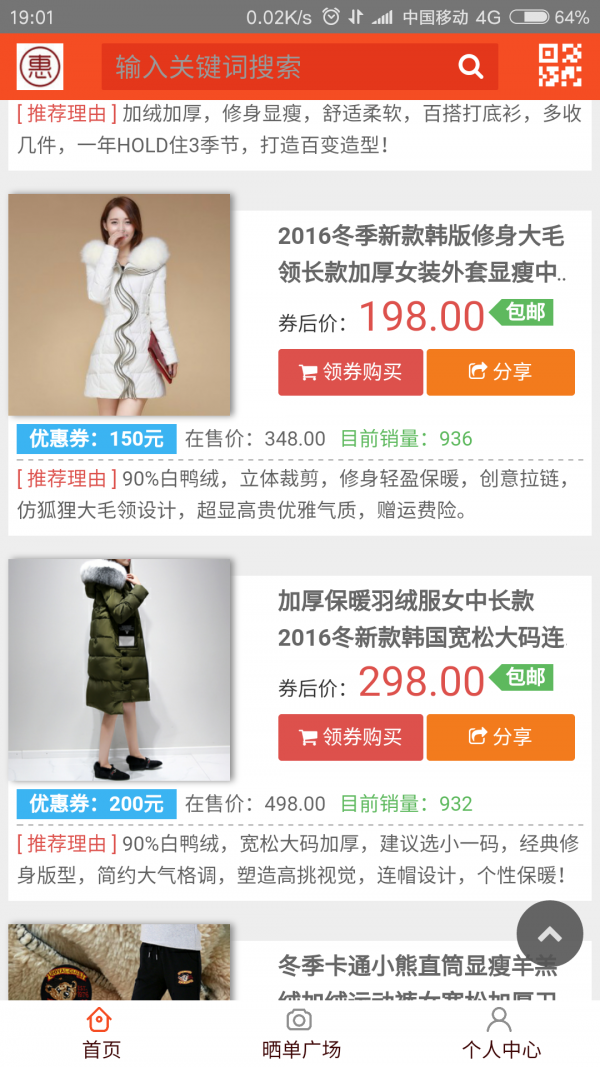Share the 298.00 down jacket deal

500,737
